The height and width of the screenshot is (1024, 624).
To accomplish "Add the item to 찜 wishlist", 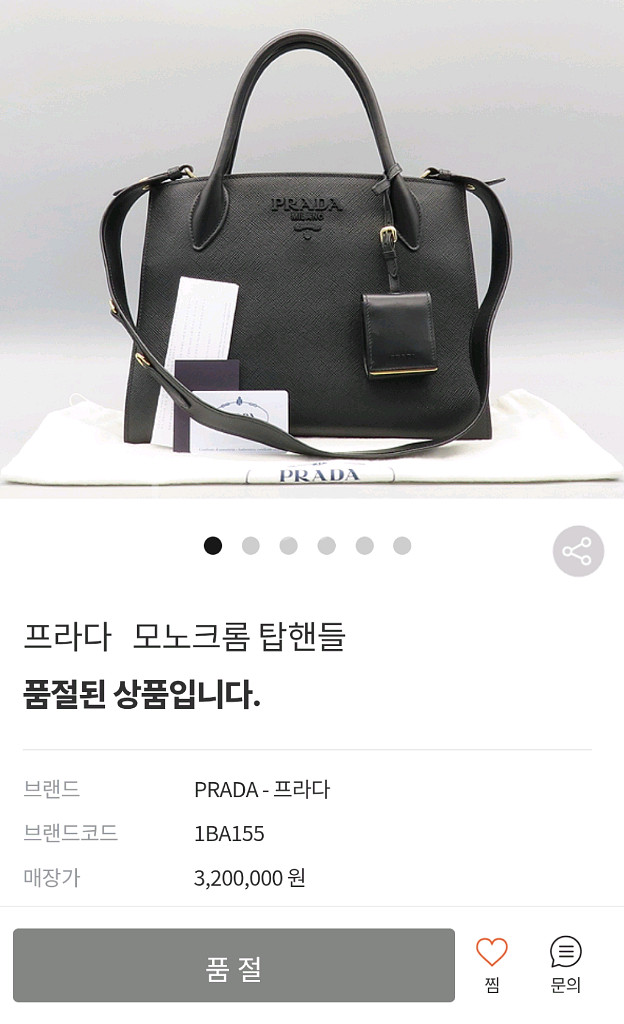I will [x=492, y=963].
